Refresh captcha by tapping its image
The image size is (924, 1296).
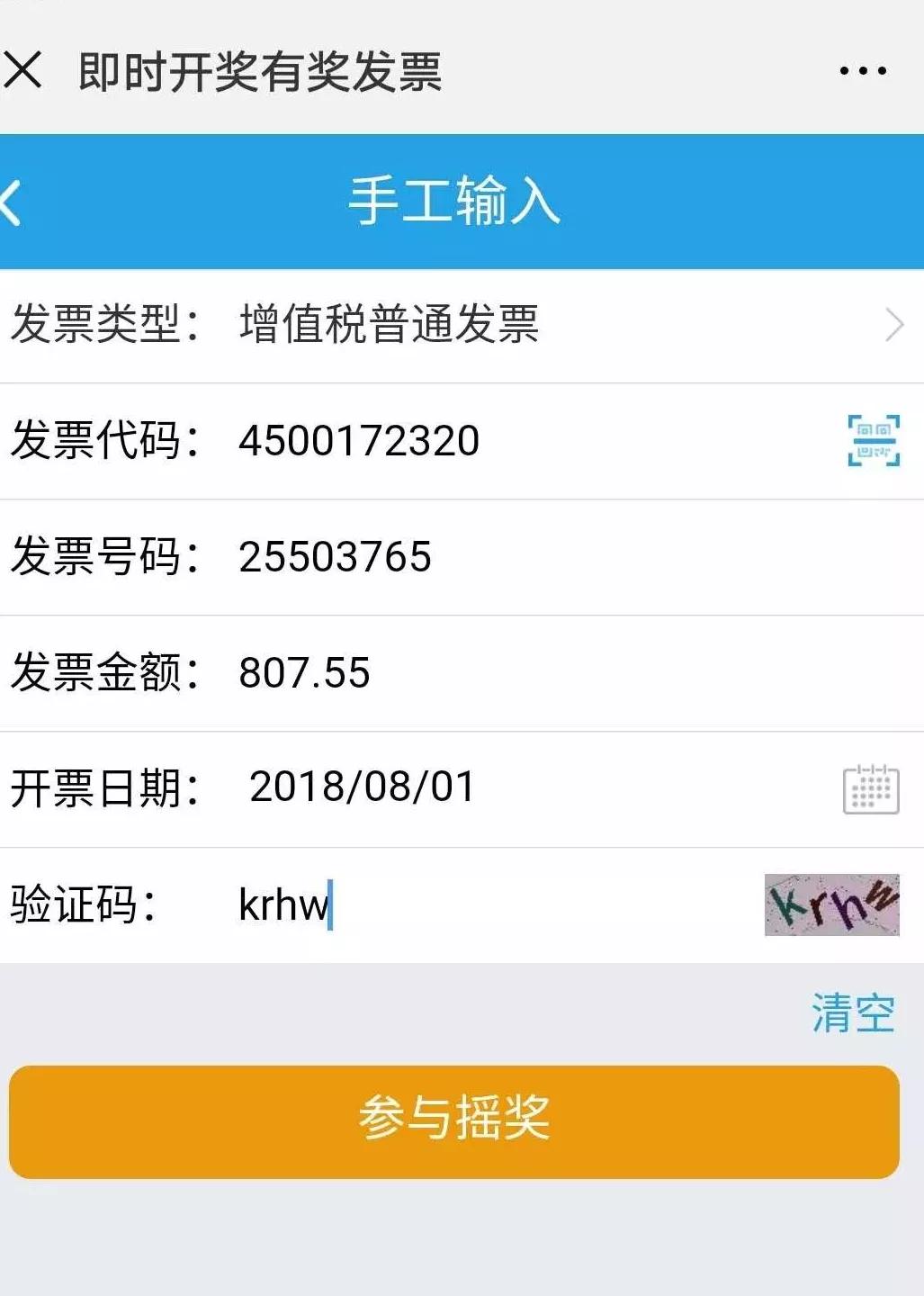[x=831, y=905]
